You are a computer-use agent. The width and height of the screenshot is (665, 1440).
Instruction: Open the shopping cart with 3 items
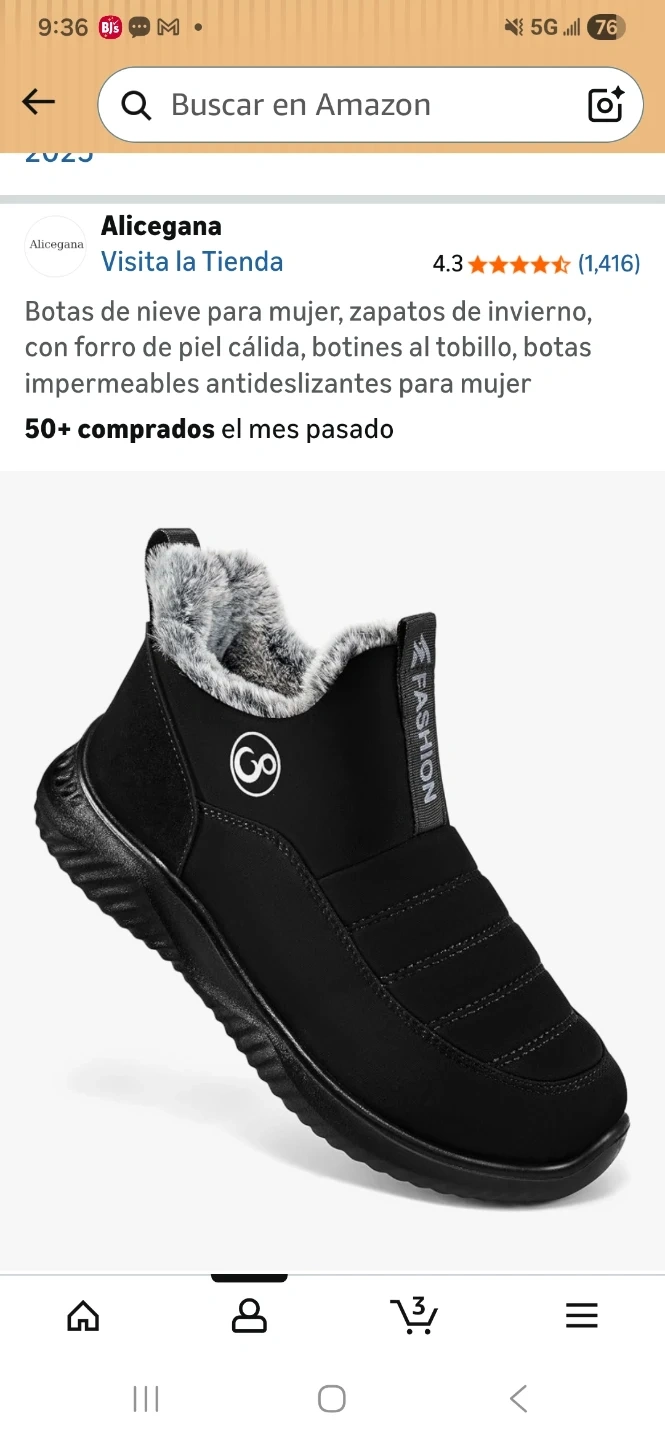pos(414,1315)
